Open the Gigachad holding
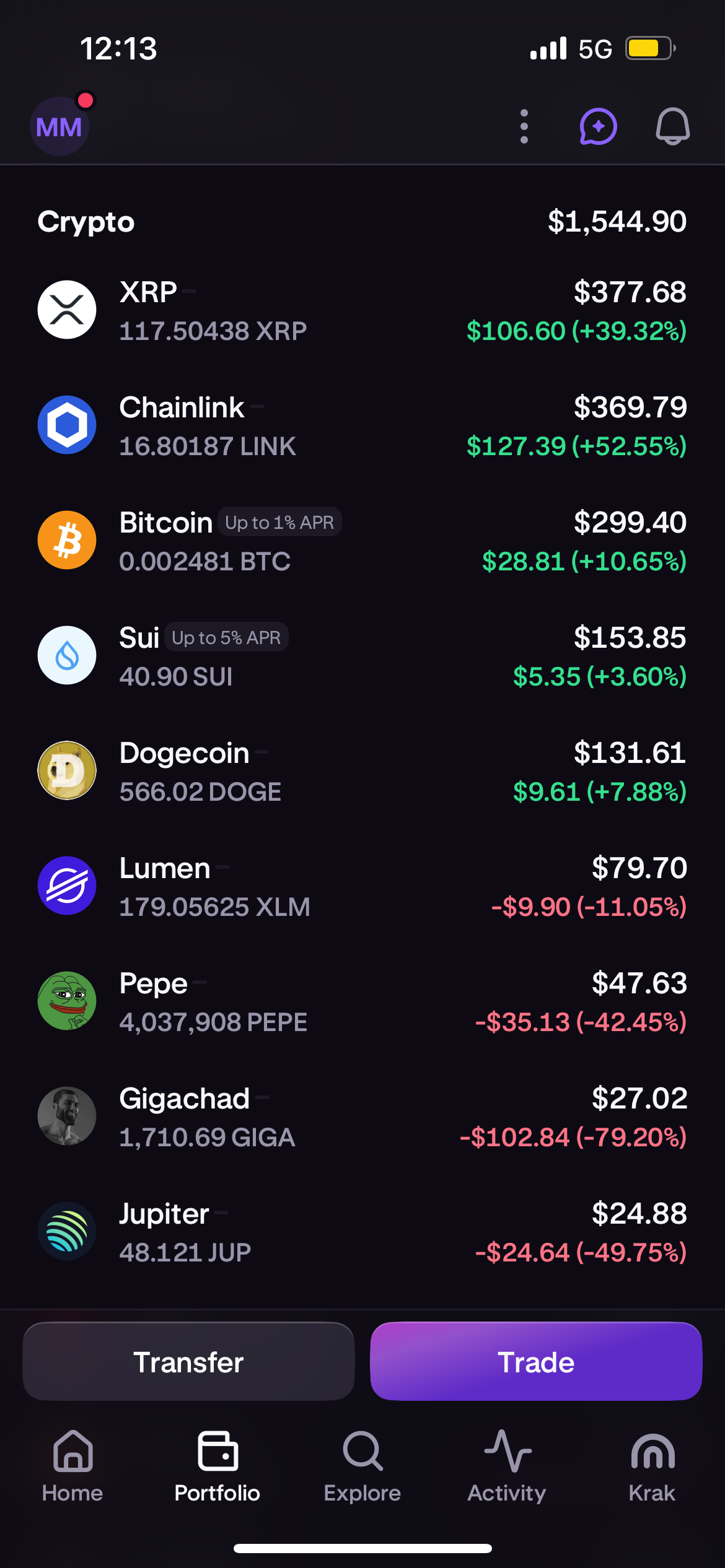 362,1117
